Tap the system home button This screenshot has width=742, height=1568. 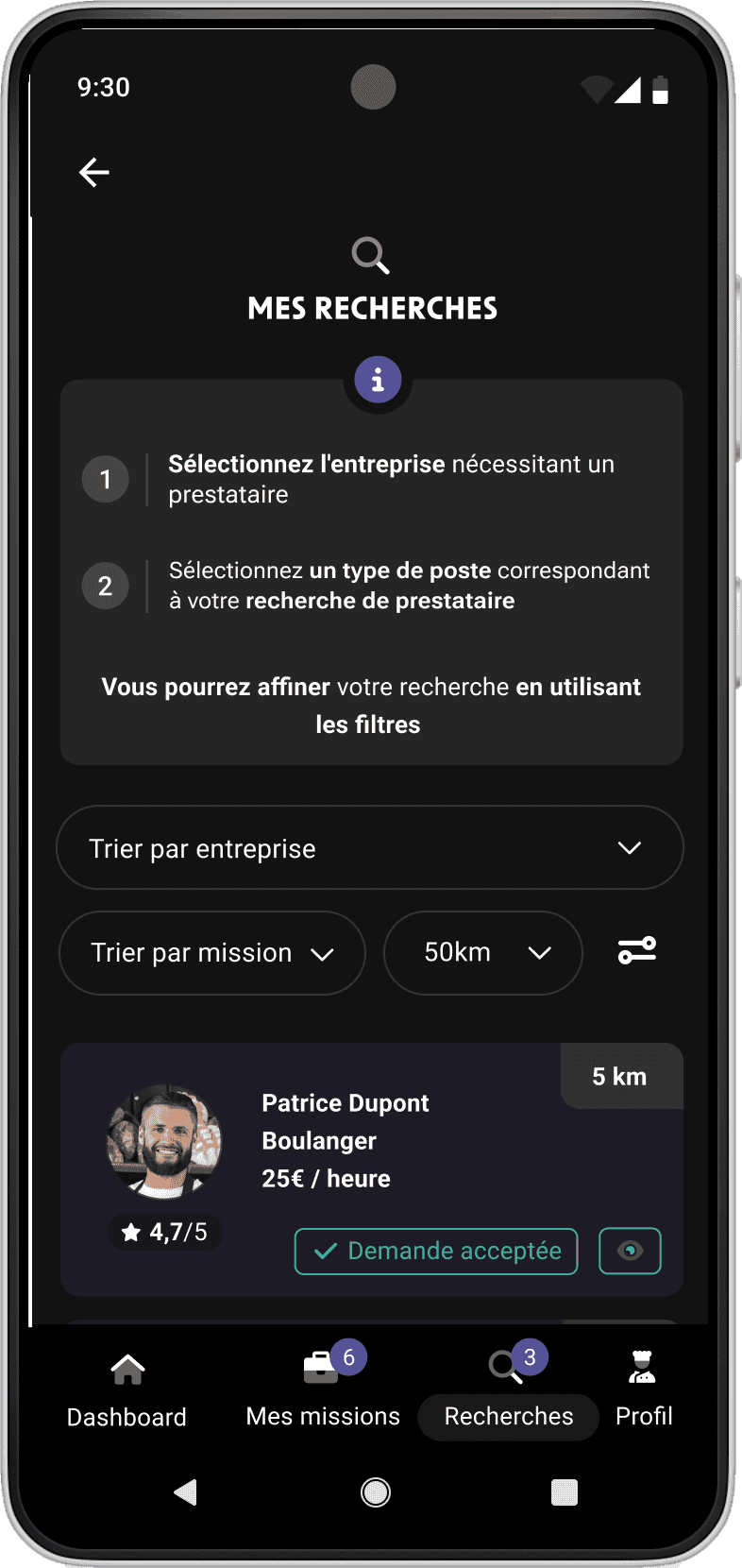pyautogui.click(x=376, y=1492)
